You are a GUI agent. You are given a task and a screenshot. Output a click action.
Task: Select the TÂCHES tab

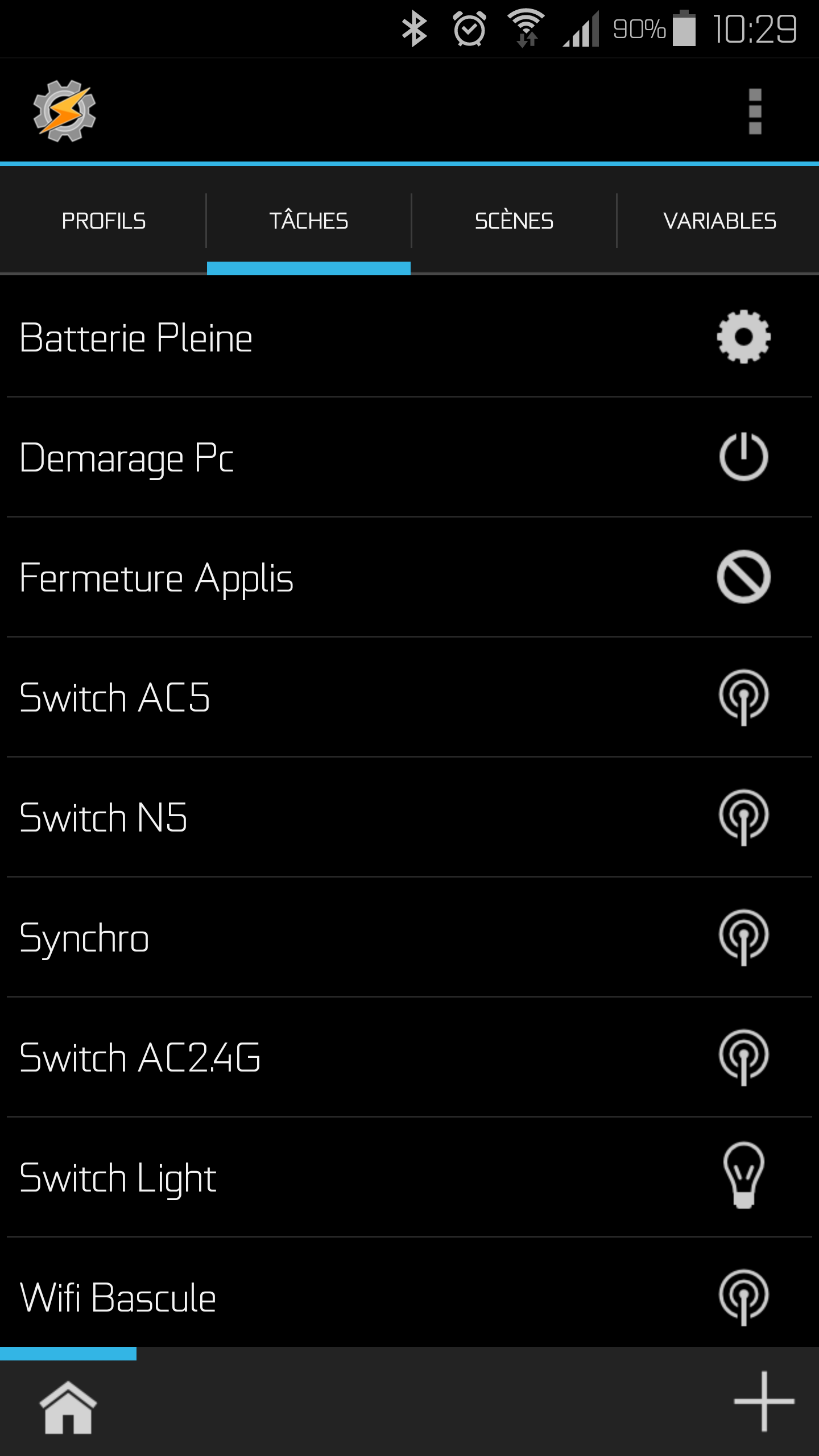coord(309,221)
